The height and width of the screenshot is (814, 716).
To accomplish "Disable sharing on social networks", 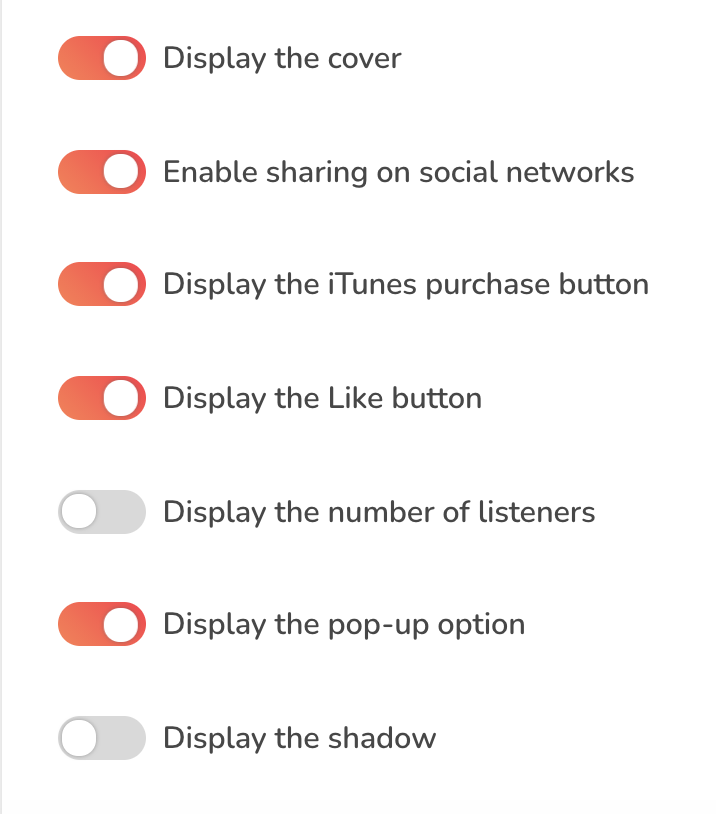I will [x=102, y=172].
